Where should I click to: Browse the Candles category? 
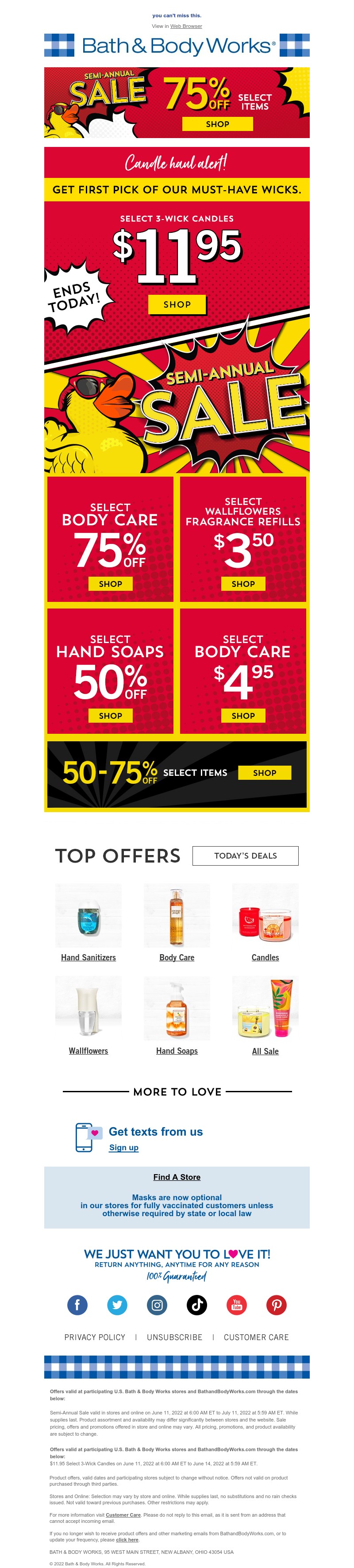click(265, 957)
